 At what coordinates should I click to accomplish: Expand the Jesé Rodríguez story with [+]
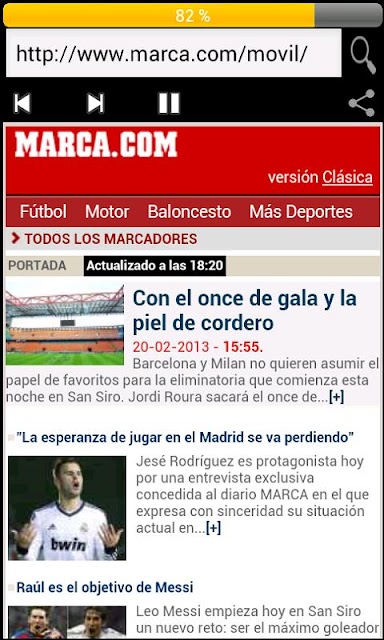pos(213,528)
